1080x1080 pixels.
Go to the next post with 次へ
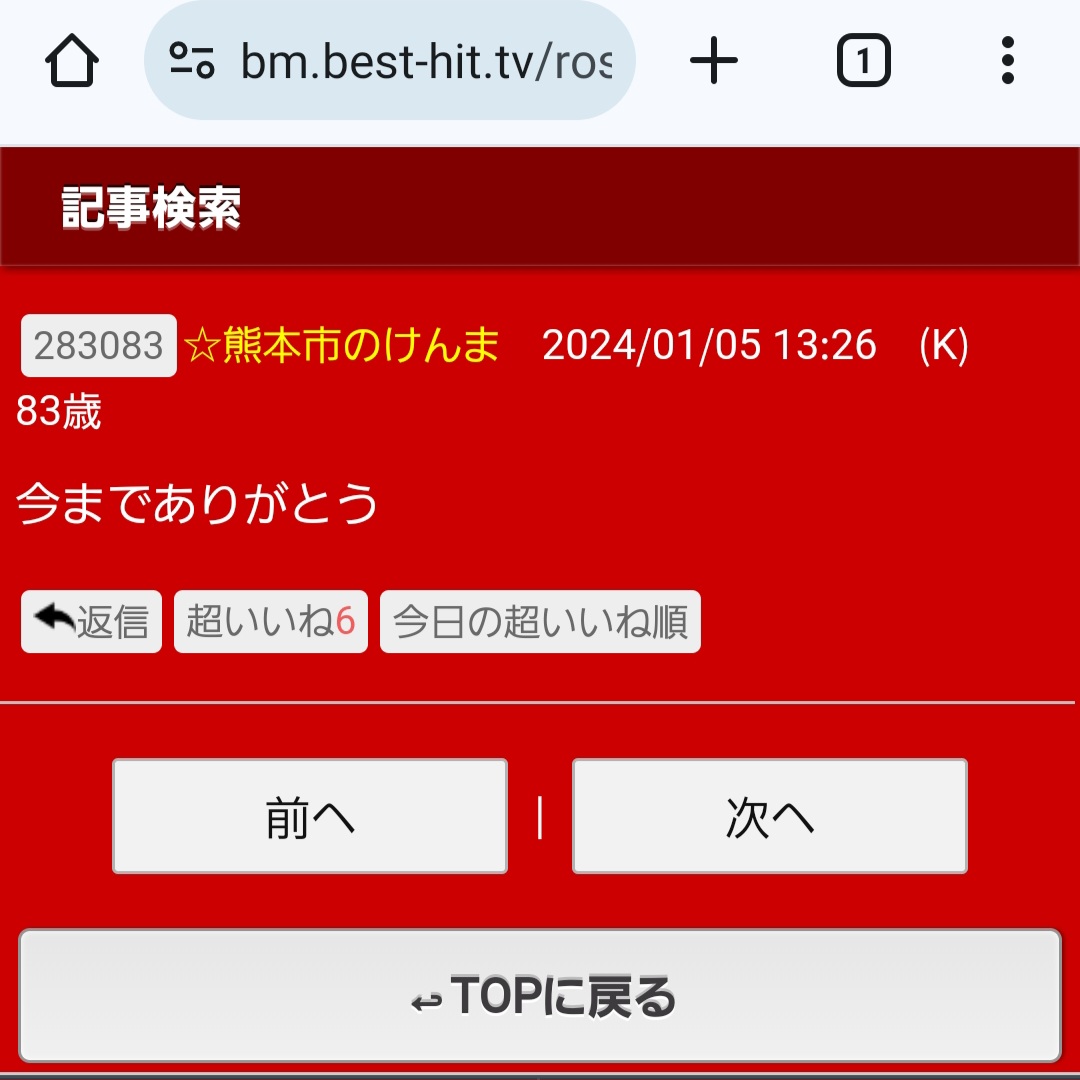coord(769,816)
